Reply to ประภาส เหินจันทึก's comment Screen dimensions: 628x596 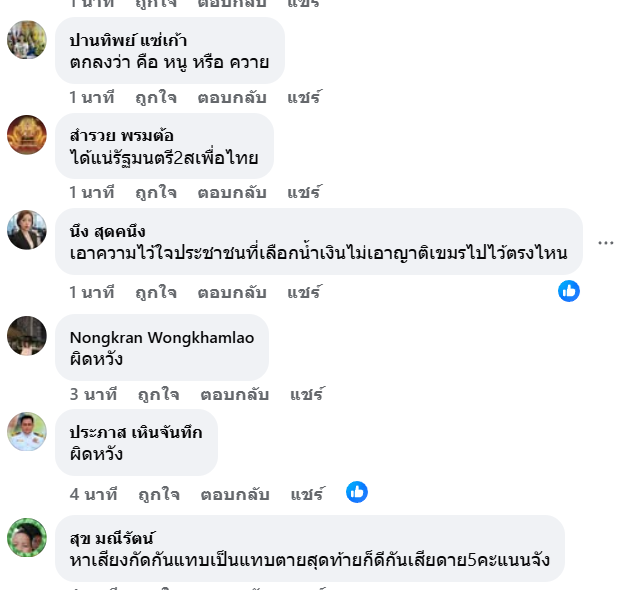coord(235,494)
